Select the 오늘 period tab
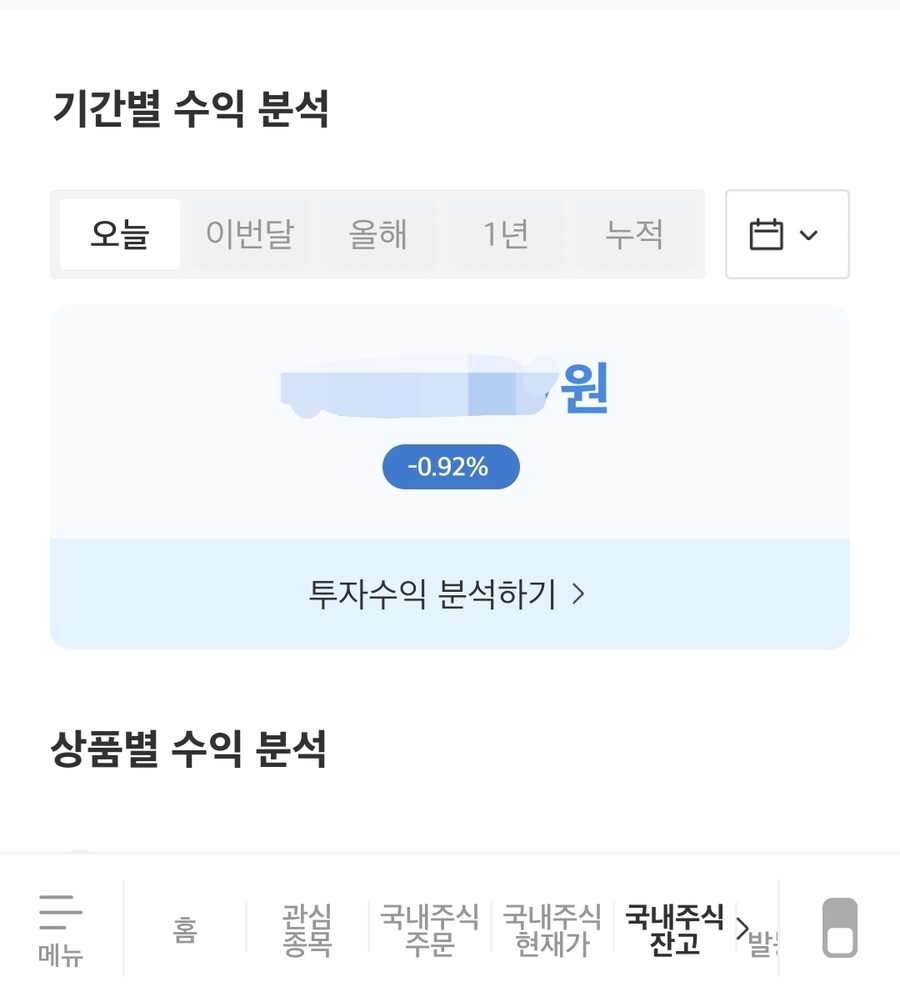The width and height of the screenshot is (900, 1002). pyautogui.click(x=120, y=234)
